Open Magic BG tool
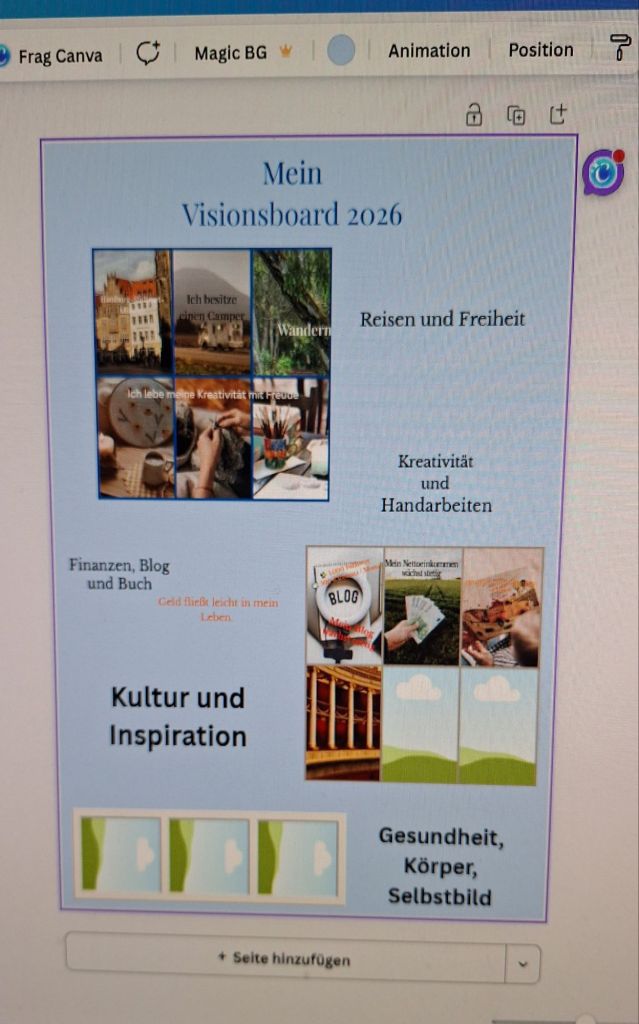 point(231,53)
